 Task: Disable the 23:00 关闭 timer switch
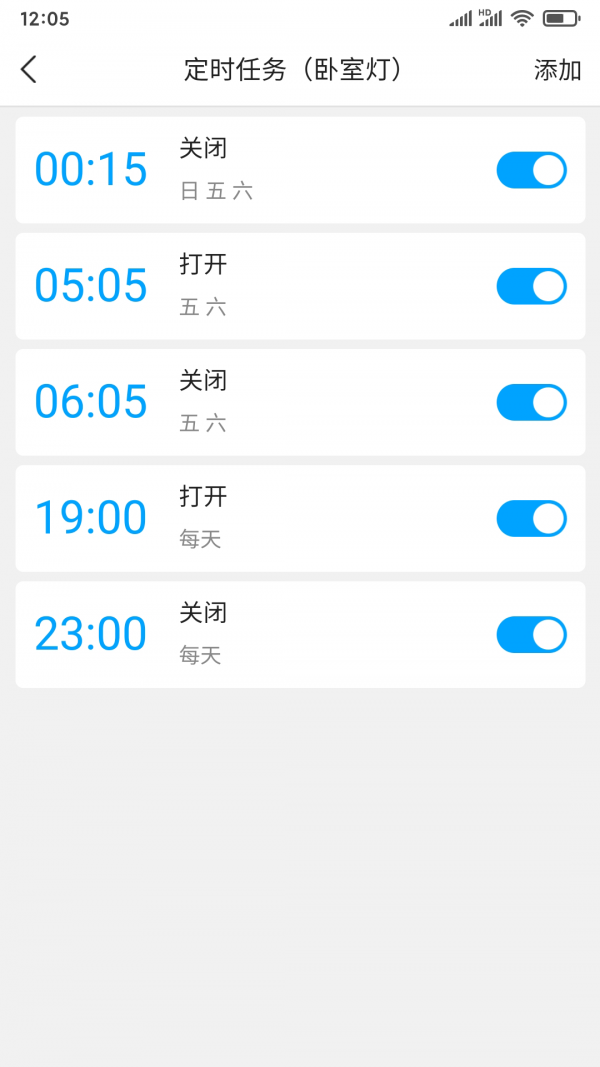coord(531,634)
